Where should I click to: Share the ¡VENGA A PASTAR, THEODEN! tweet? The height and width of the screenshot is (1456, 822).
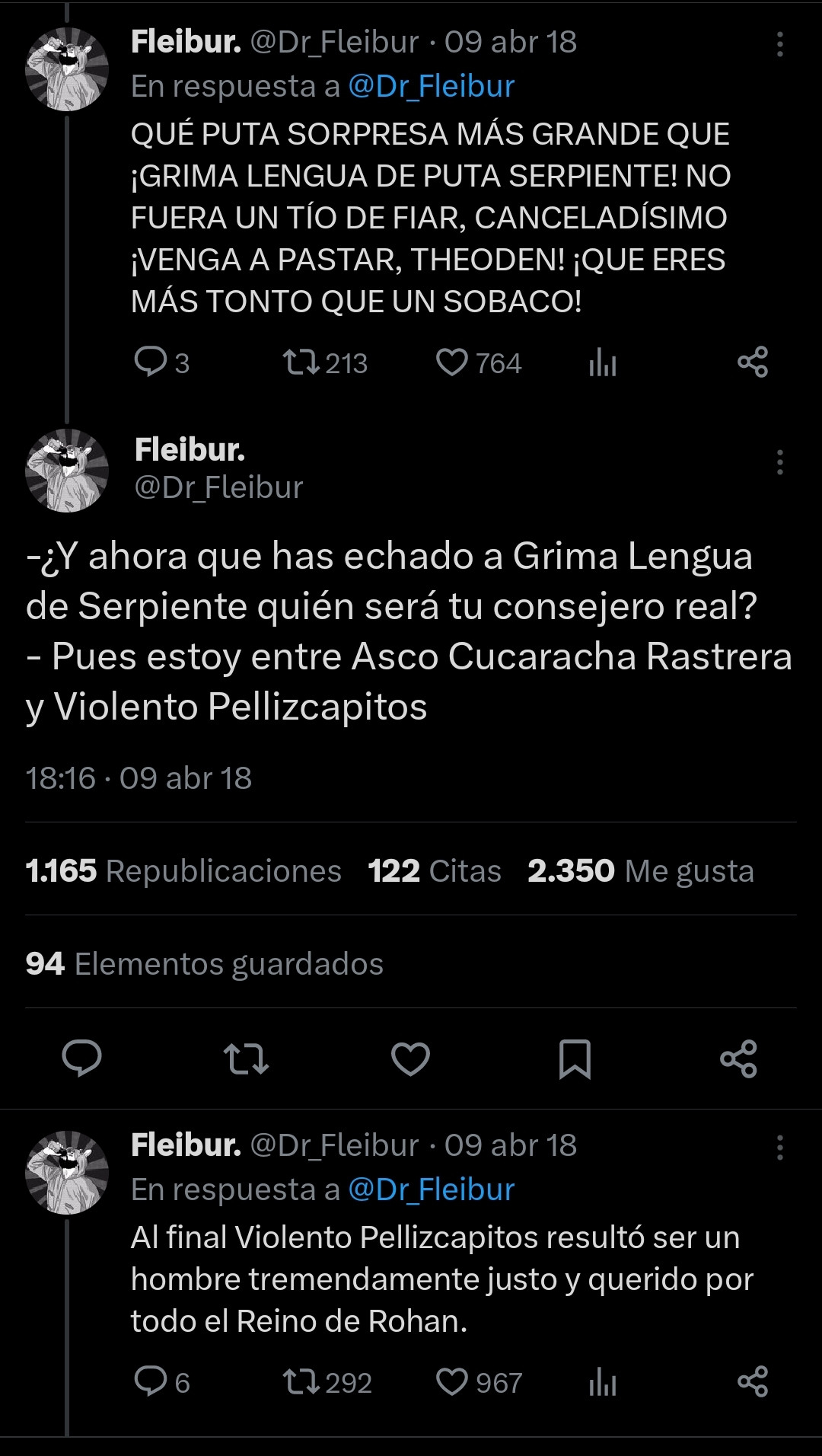point(752,362)
